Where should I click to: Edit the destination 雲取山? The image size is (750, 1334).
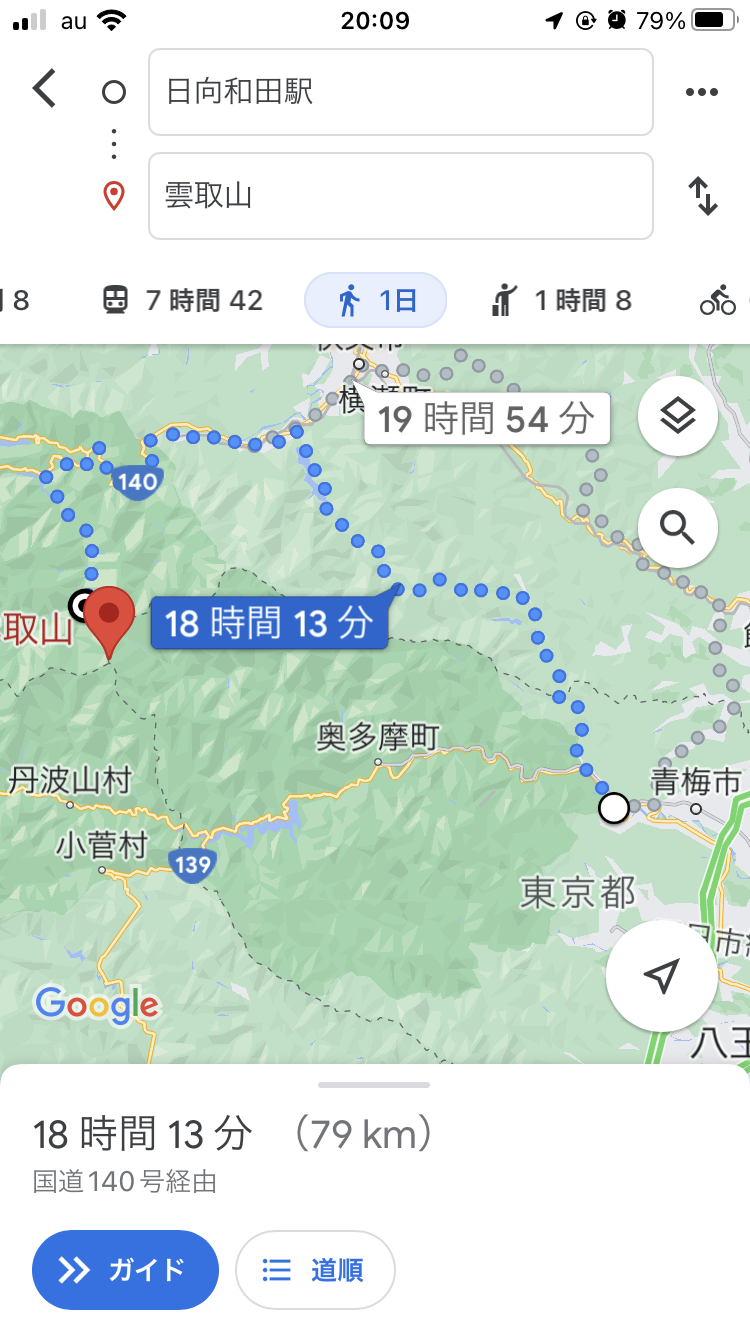click(400, 196)
